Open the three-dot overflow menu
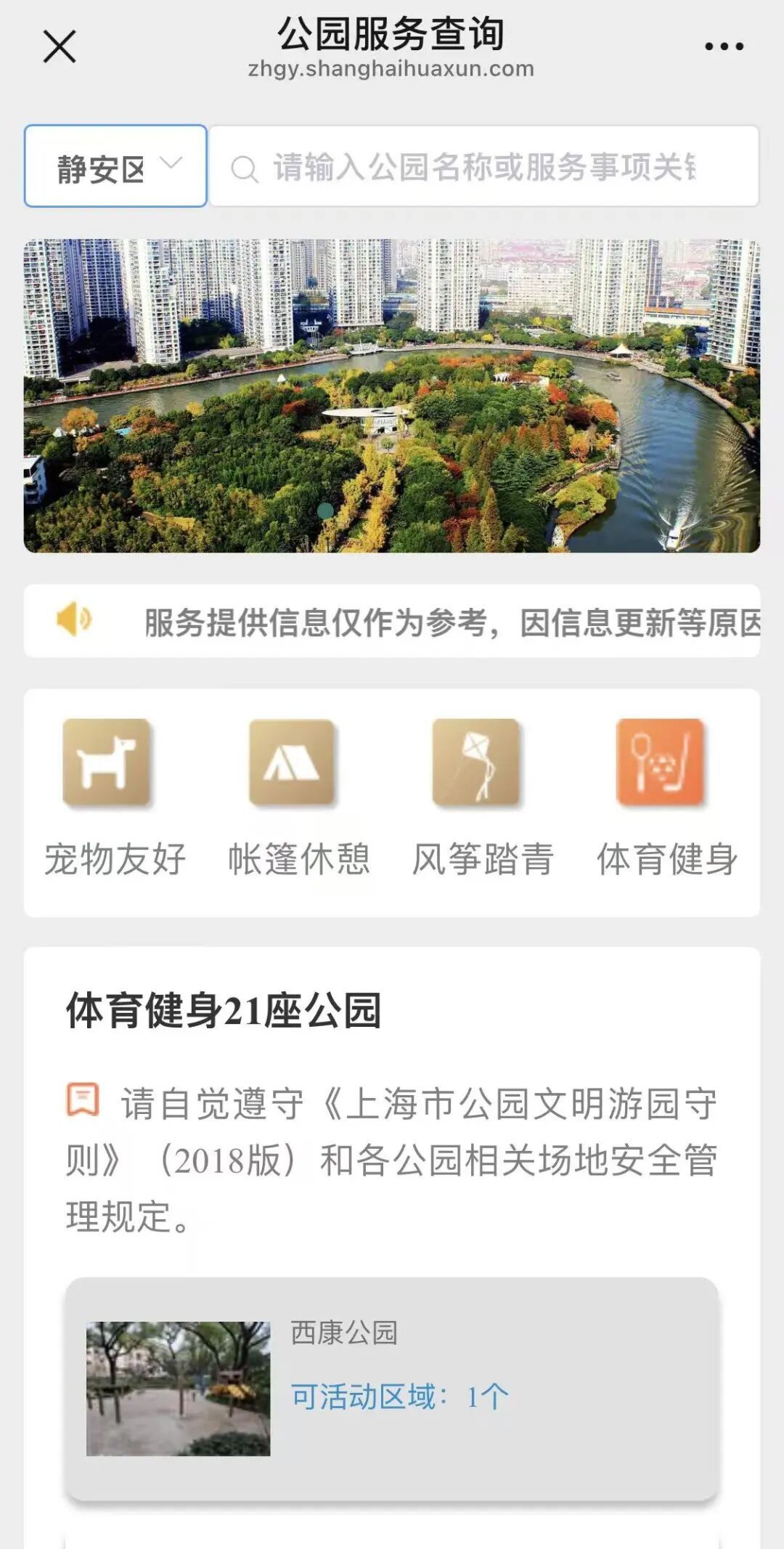The image size is (784, 1549). (724, 46)
